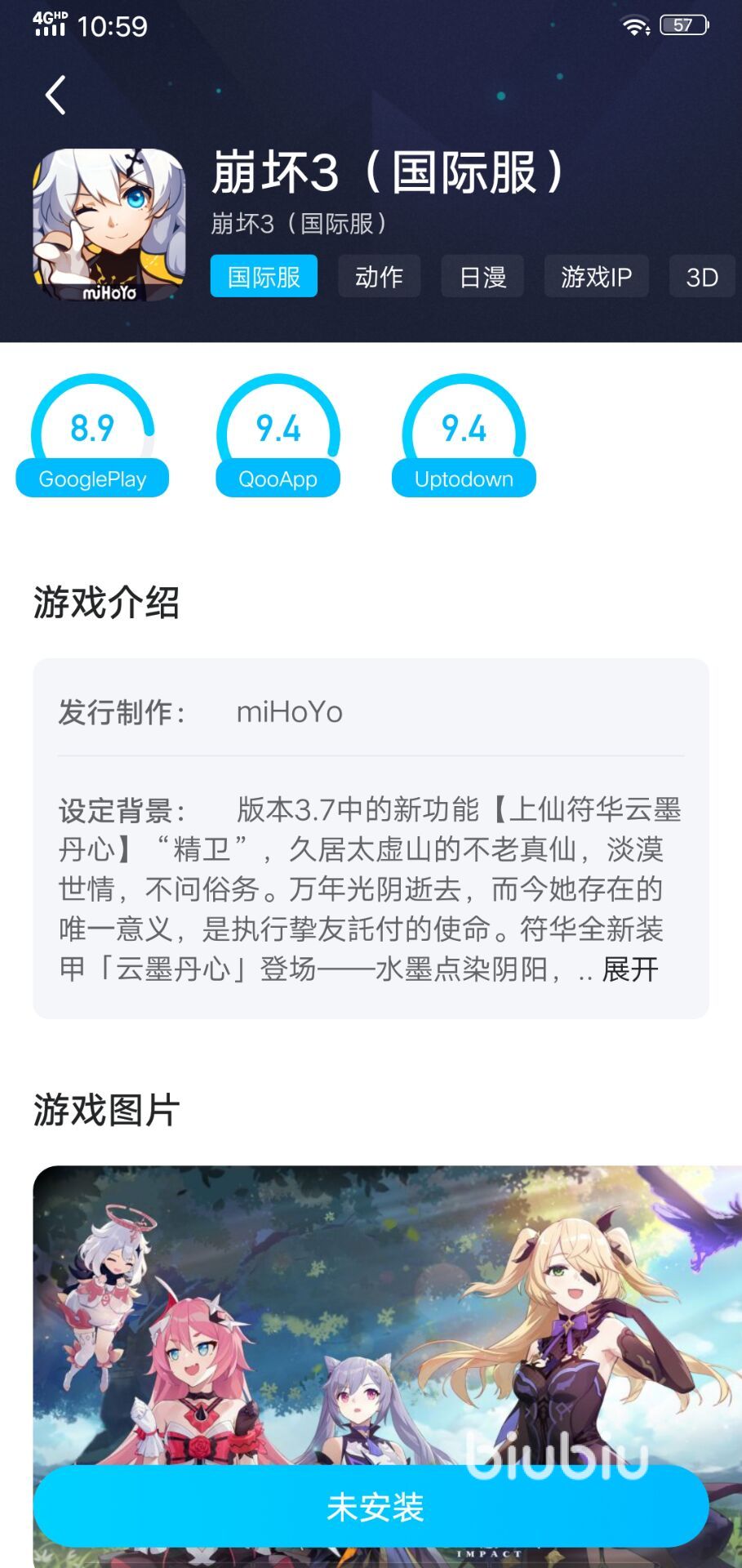
Task: Tap the 未安装 install button
Action: click(371, 1507)
